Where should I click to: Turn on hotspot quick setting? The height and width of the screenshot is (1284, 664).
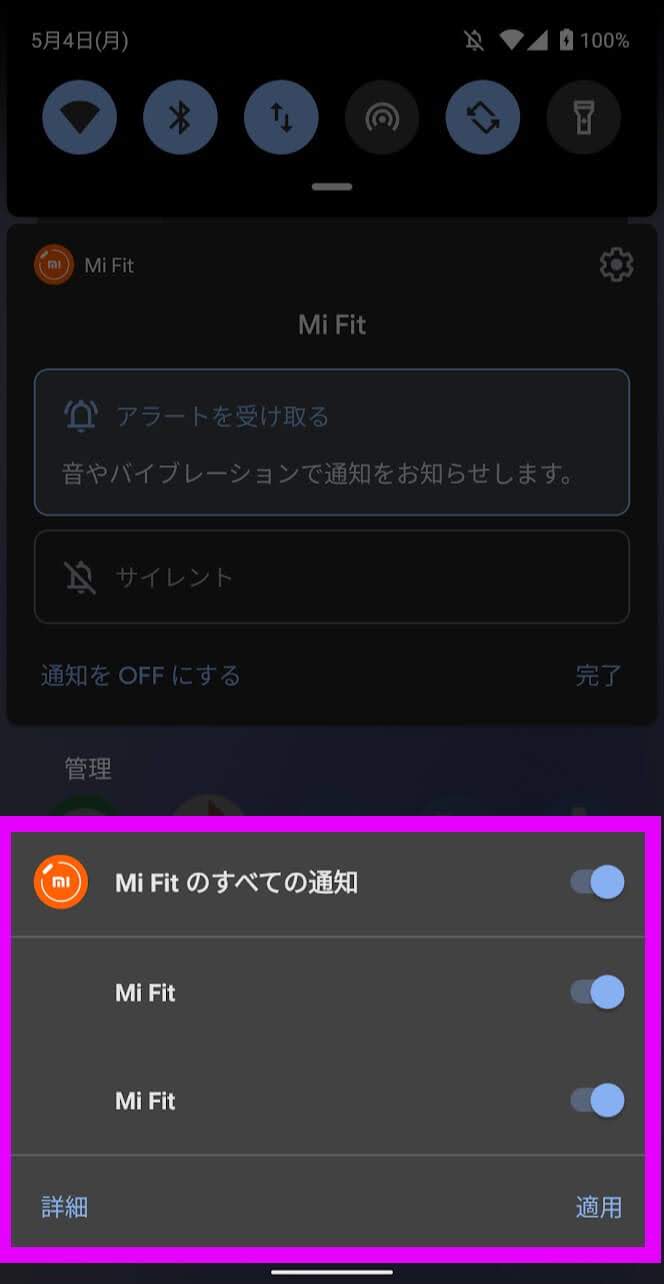point(382,118)
